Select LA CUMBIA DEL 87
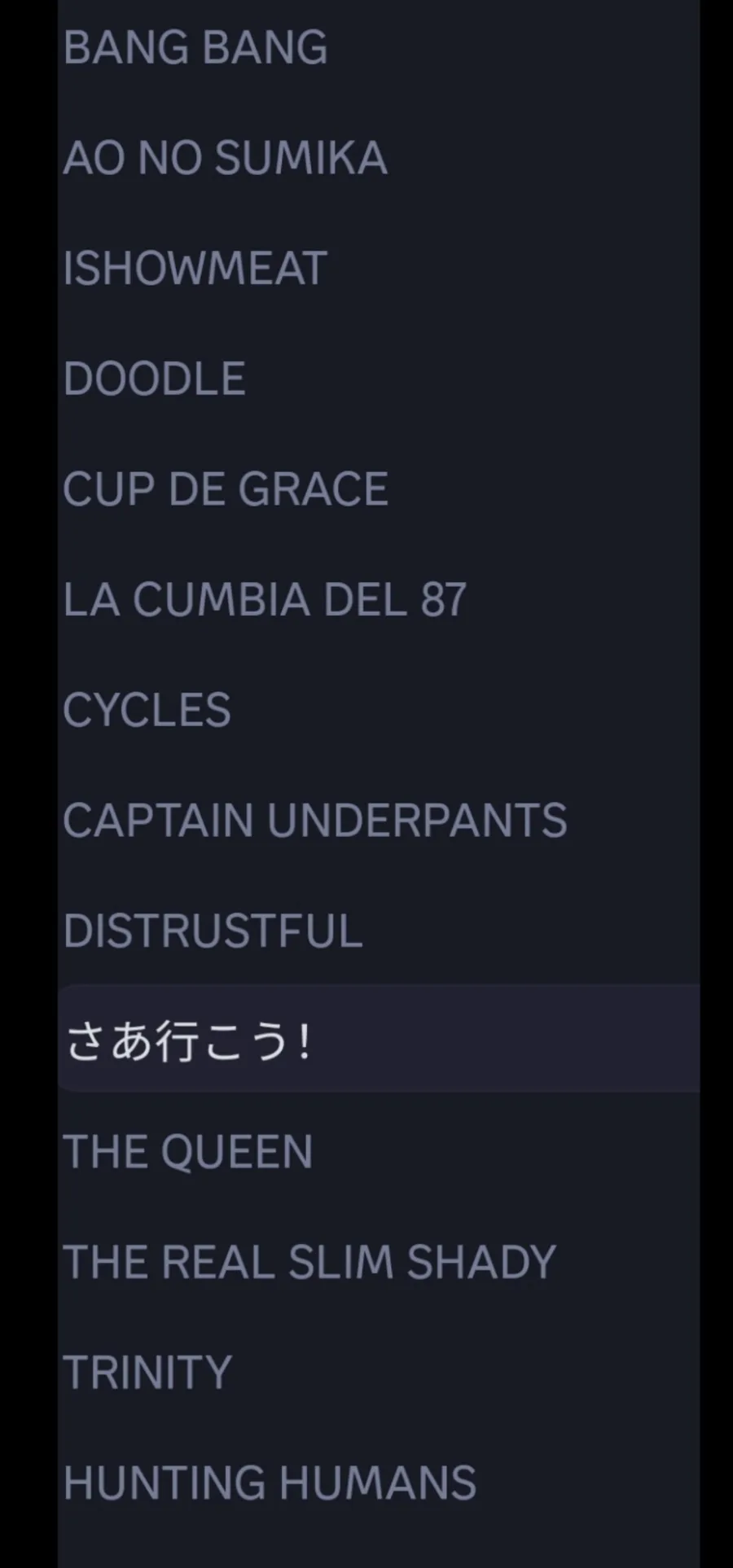 pyautogui.click(x=265, y=600)
